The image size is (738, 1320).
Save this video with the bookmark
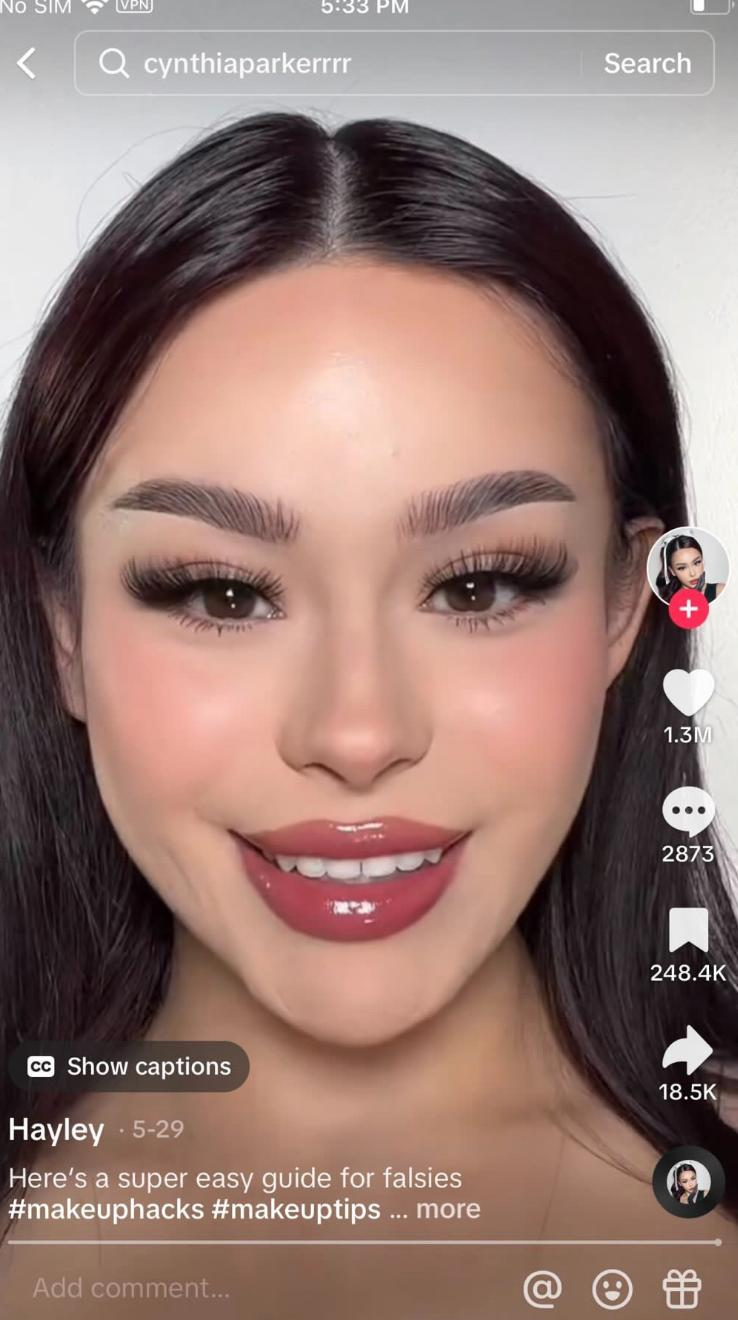click(688, 931)
